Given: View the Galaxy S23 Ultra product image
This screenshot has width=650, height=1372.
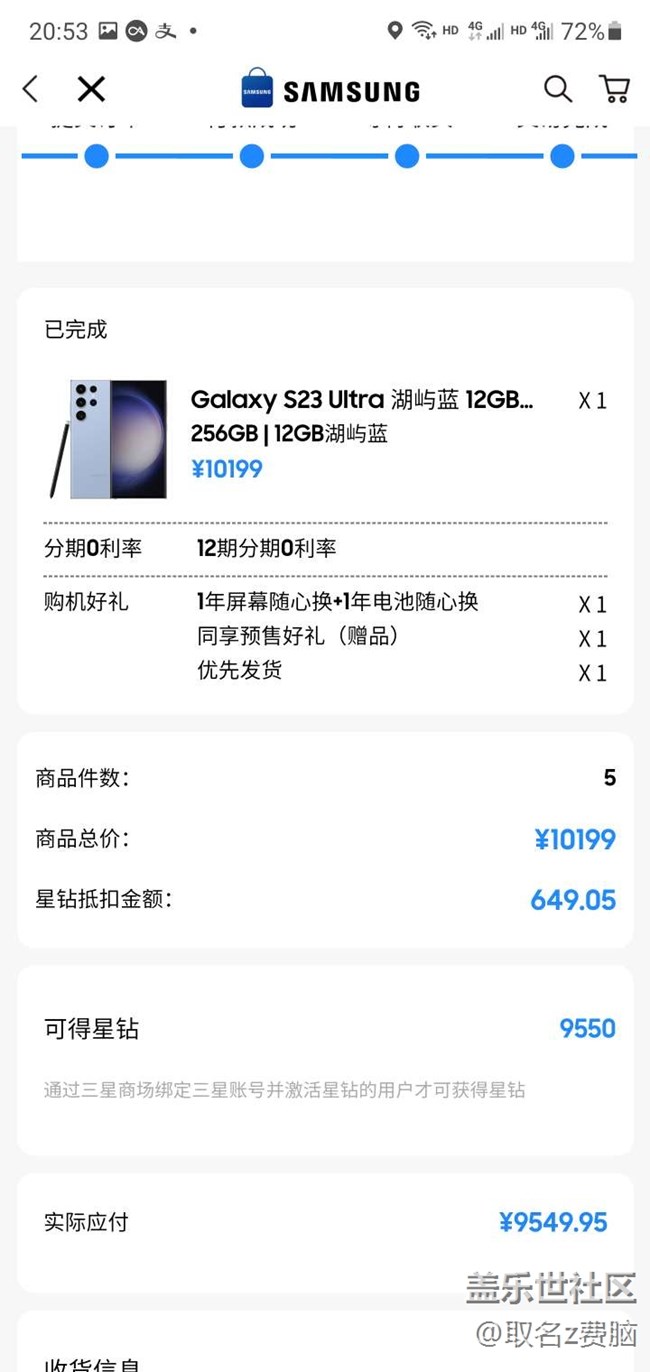Looking at the screenshot, I should point(109,439).
